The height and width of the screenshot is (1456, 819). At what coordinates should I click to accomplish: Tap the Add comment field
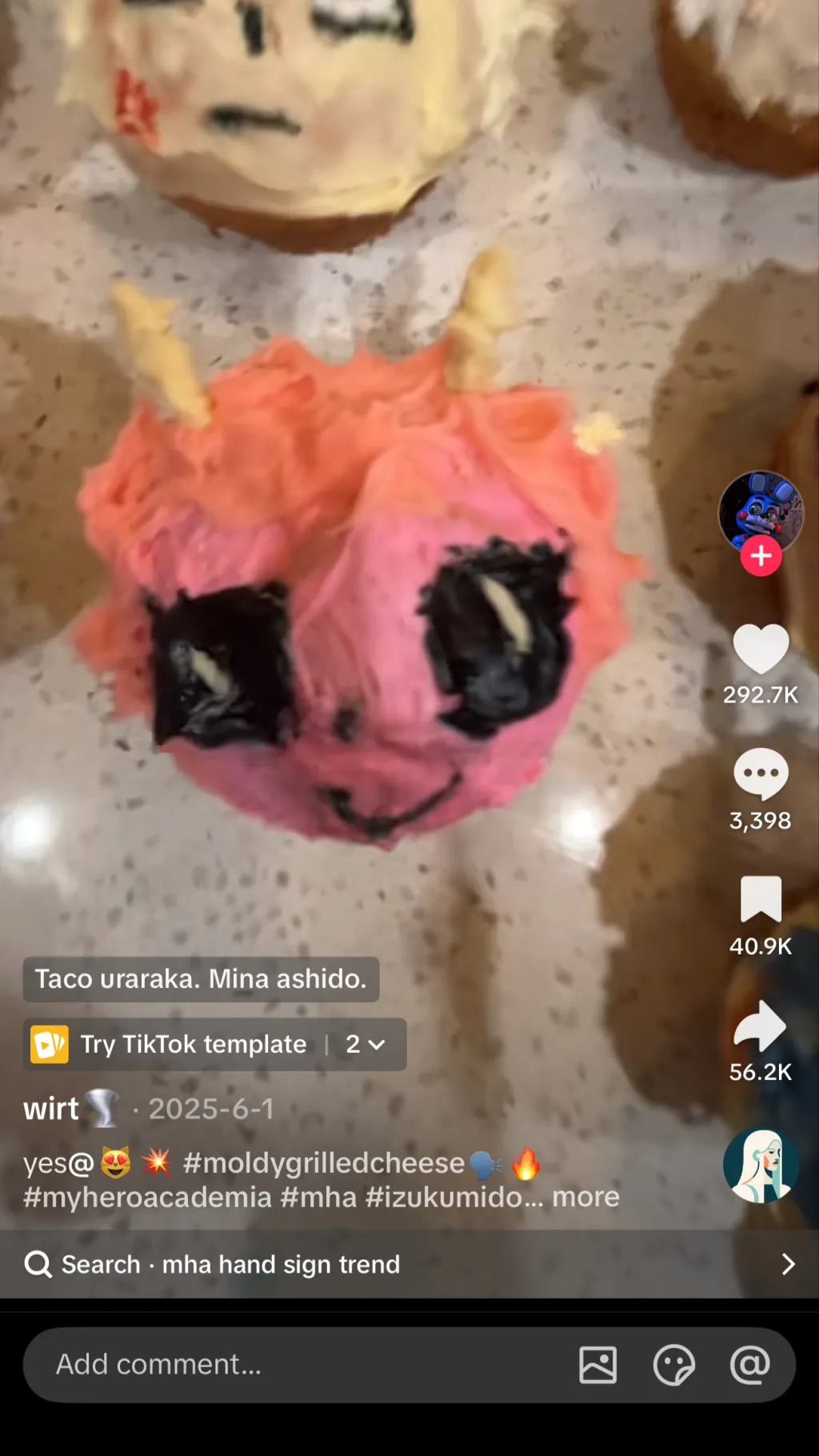coord(304,1364)
